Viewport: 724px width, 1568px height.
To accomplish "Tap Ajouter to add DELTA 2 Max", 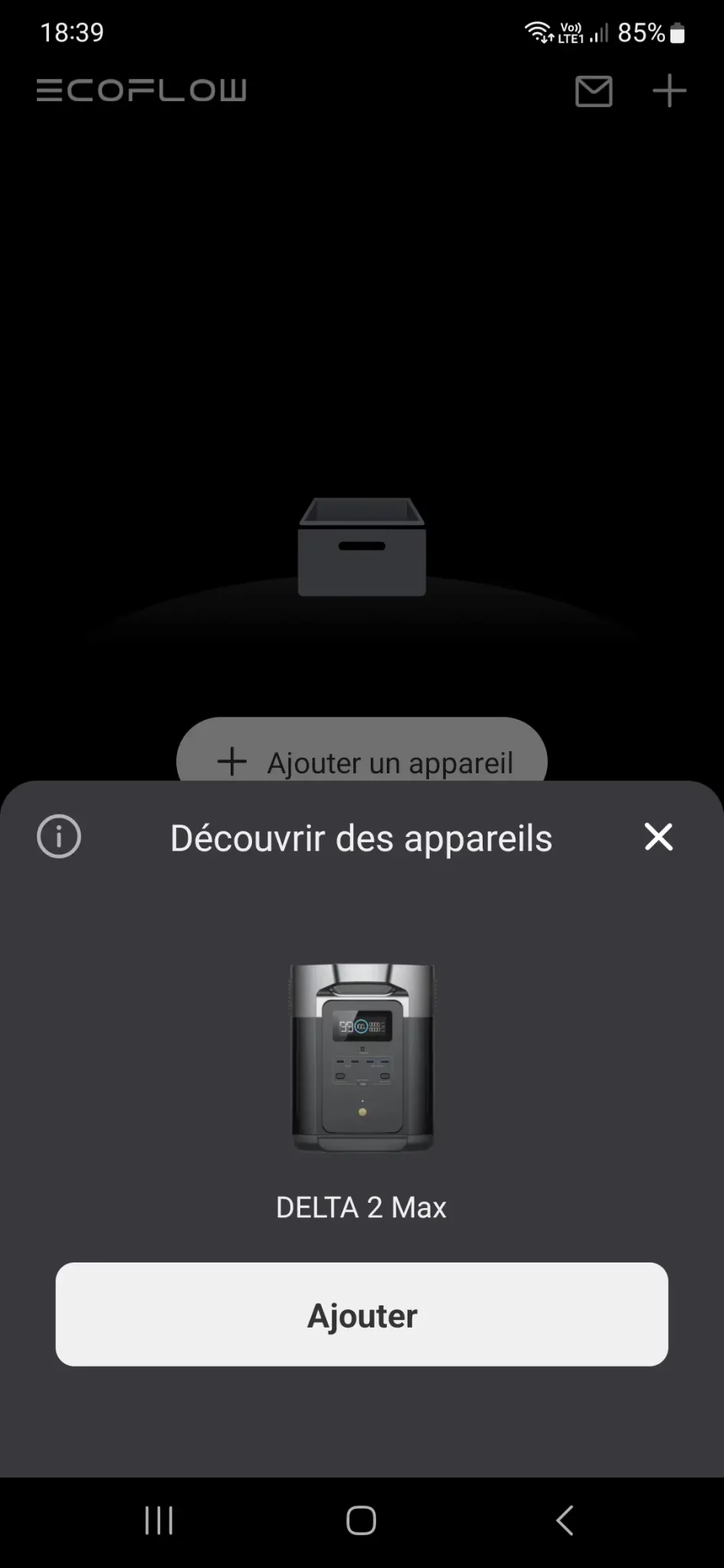I will [362, 1314].
